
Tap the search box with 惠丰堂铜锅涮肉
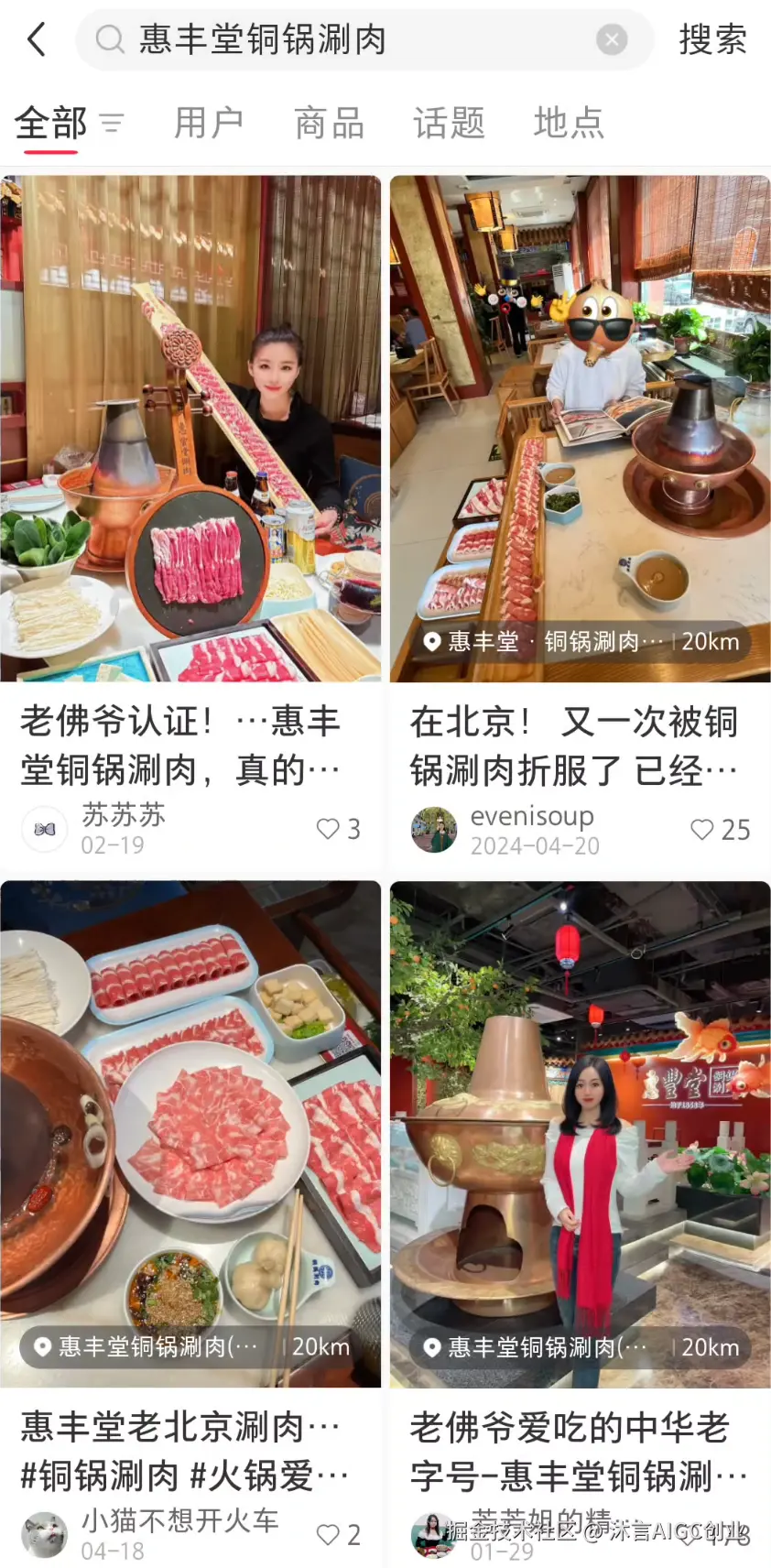point(348,39)
